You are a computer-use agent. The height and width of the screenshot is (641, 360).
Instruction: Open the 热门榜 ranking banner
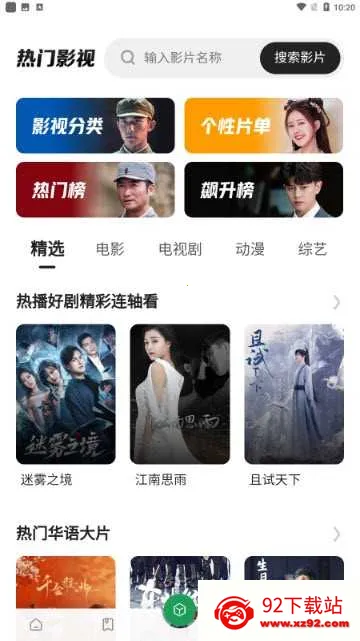[95, 190]
